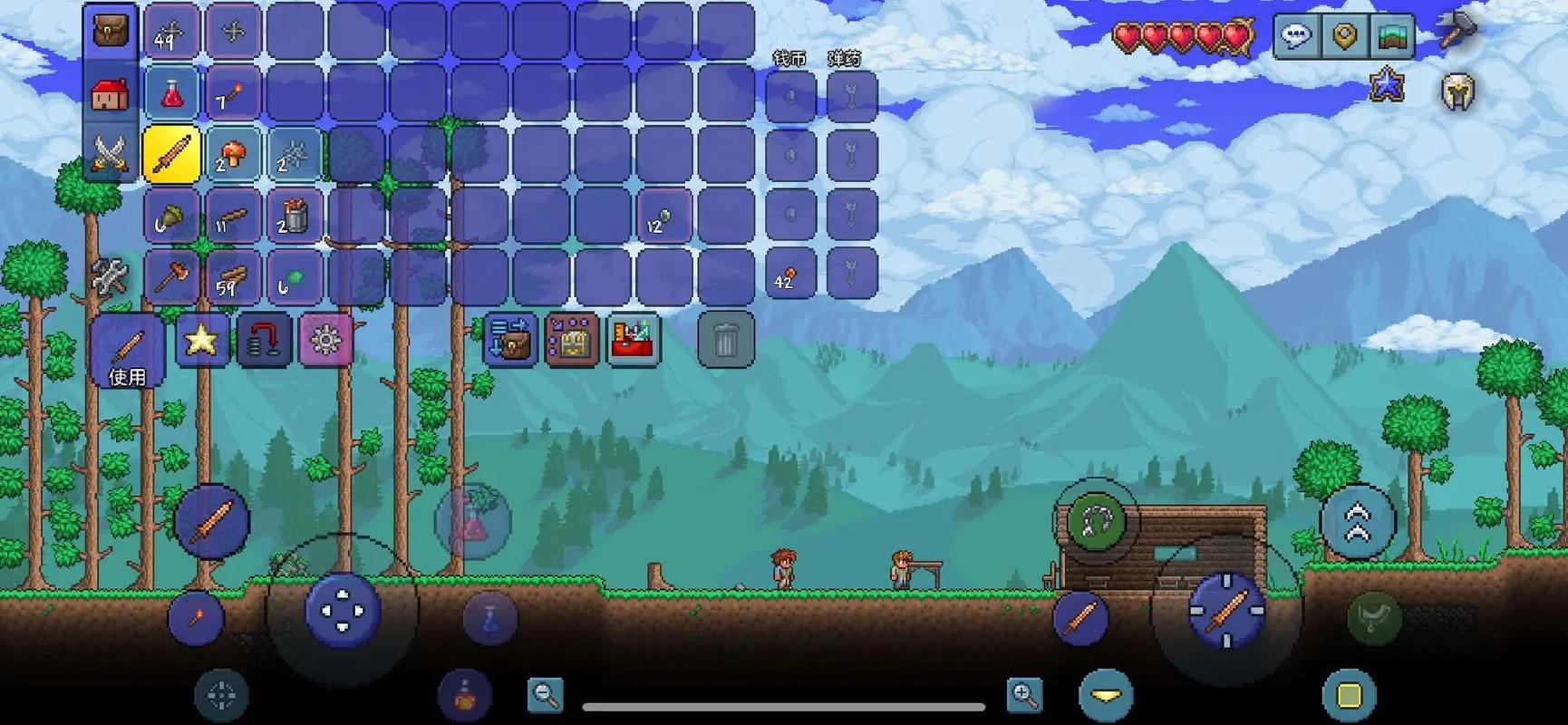Open the chat speech bubble
This screenshot has height=725, width=1568.
pos(1296,36)
